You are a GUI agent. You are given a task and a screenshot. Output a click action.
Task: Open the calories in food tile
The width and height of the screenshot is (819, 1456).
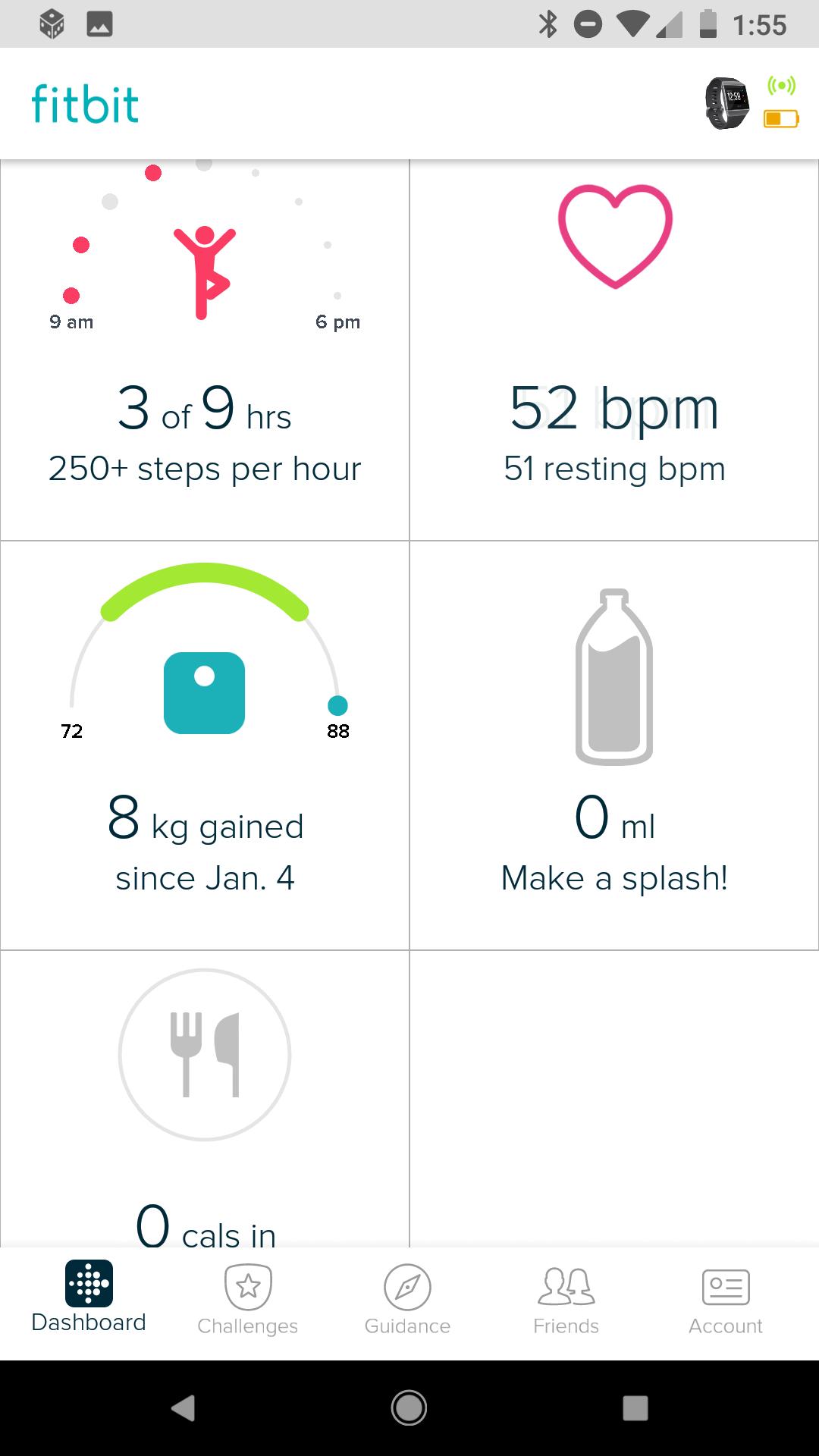coord(205,1099)
